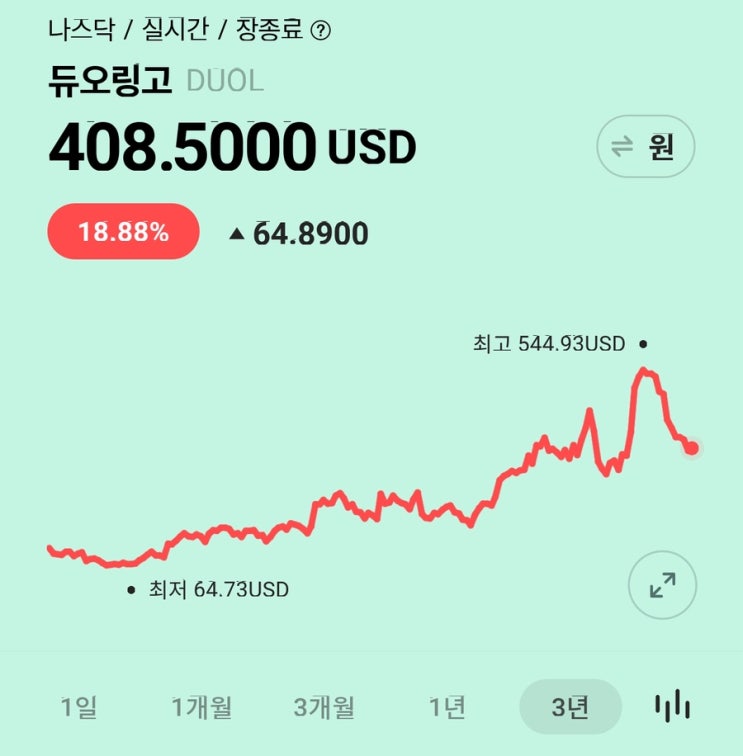Switch to the 1개월 chart range

pos(201,708)
